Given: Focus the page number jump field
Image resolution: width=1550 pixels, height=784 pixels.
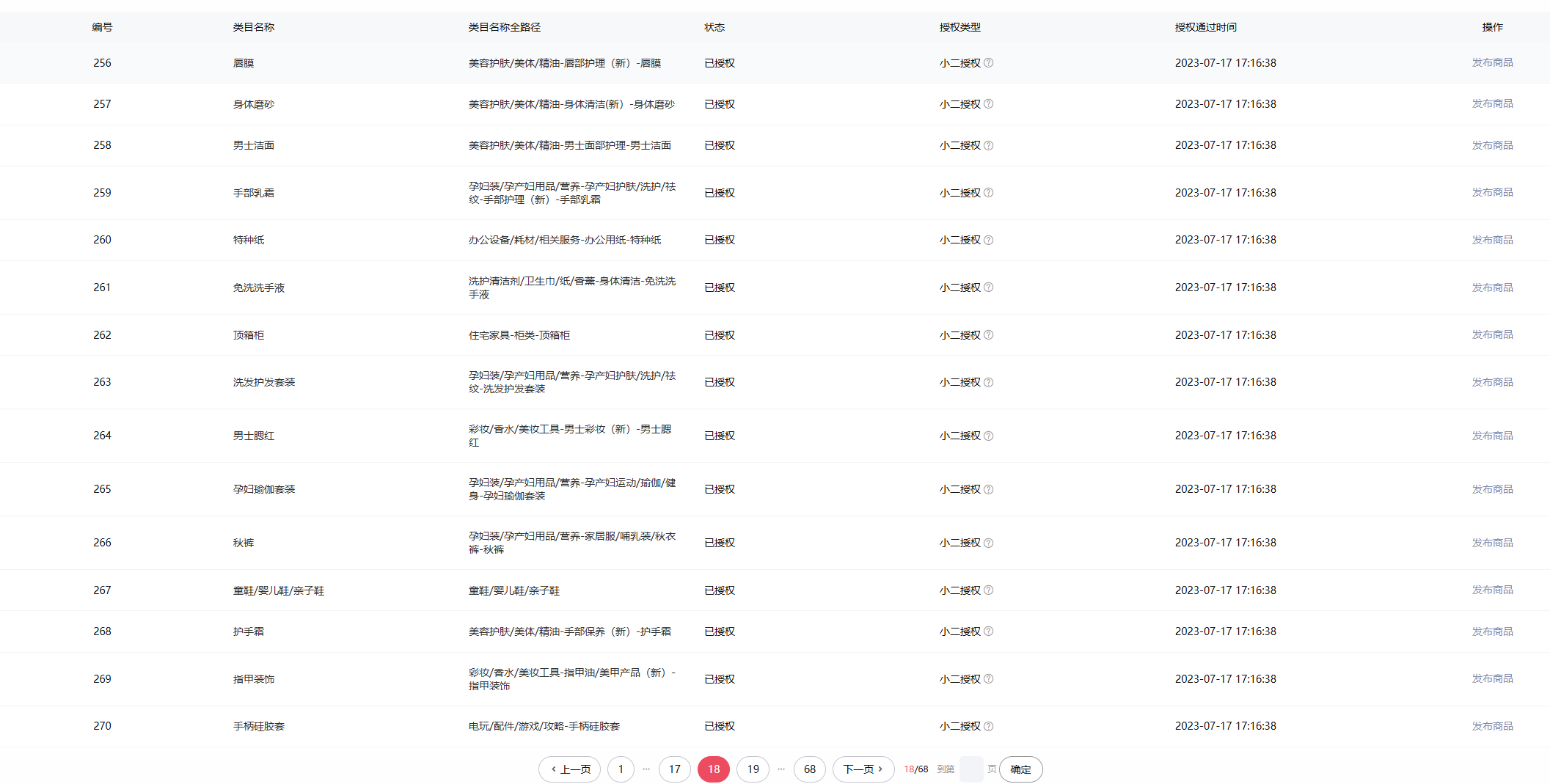Looking at the screenshot, I should [970, 769].
